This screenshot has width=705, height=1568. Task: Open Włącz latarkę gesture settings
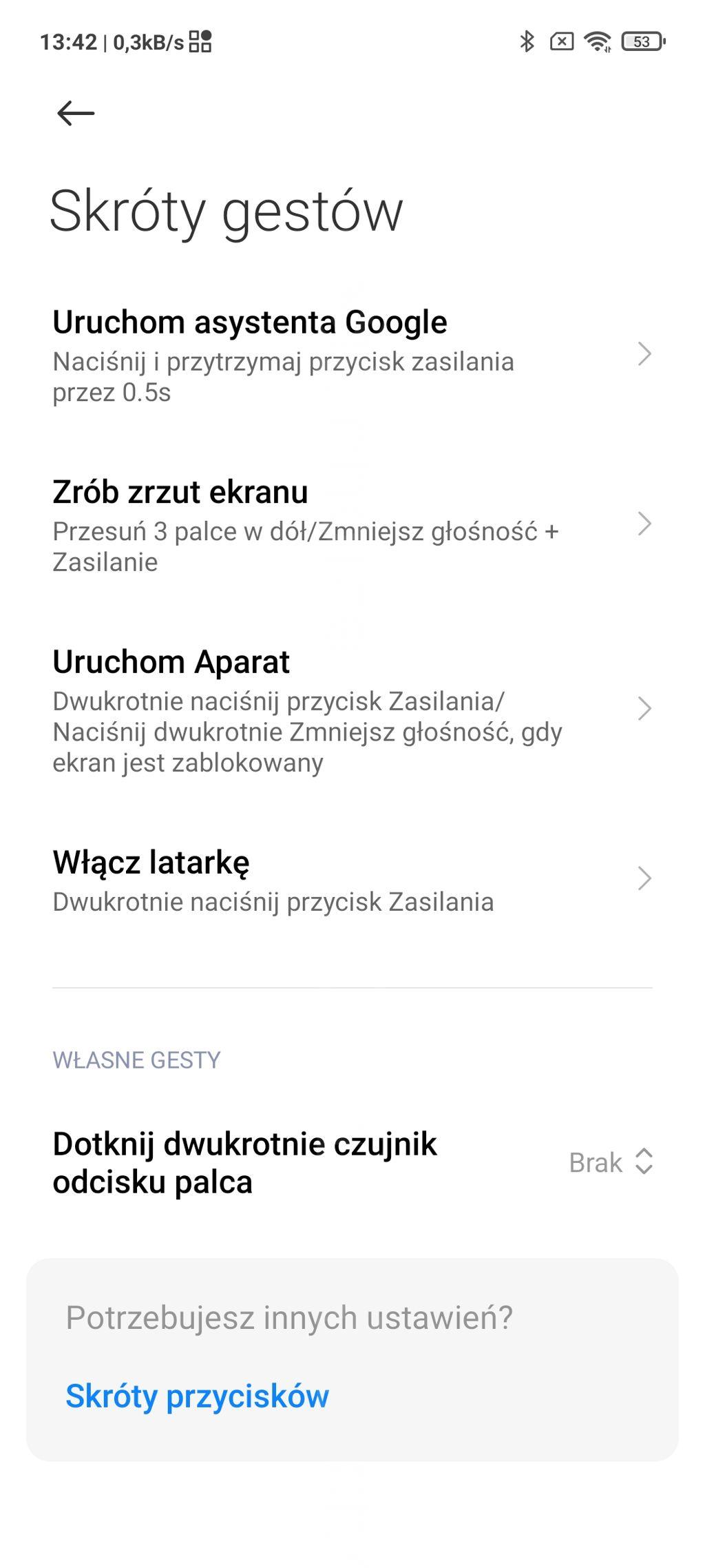click(x=351, y=880)
